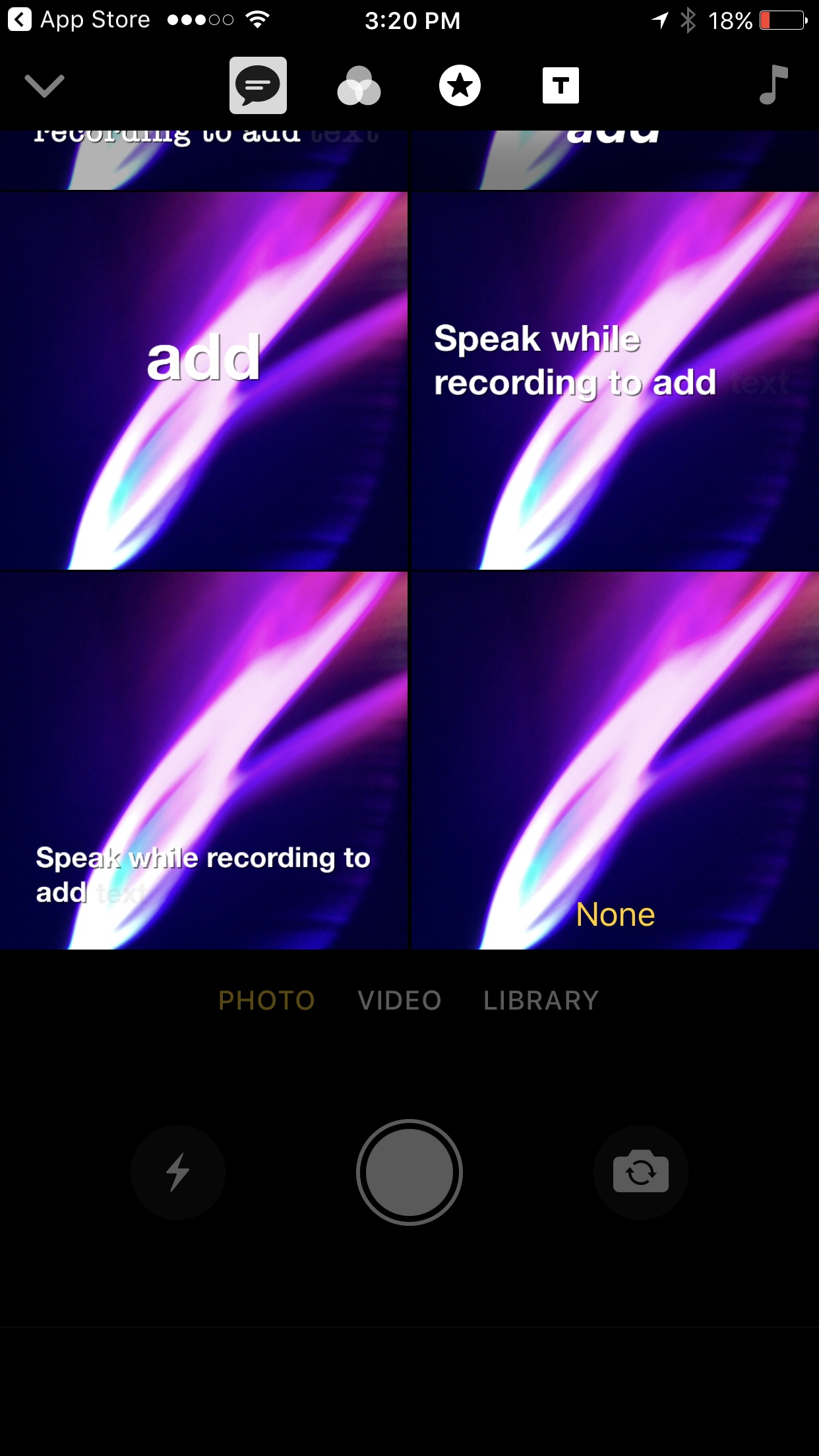Open the title cards T icon
The height and width of the screenshot is (1456, 819).
(x=561, y=86)
